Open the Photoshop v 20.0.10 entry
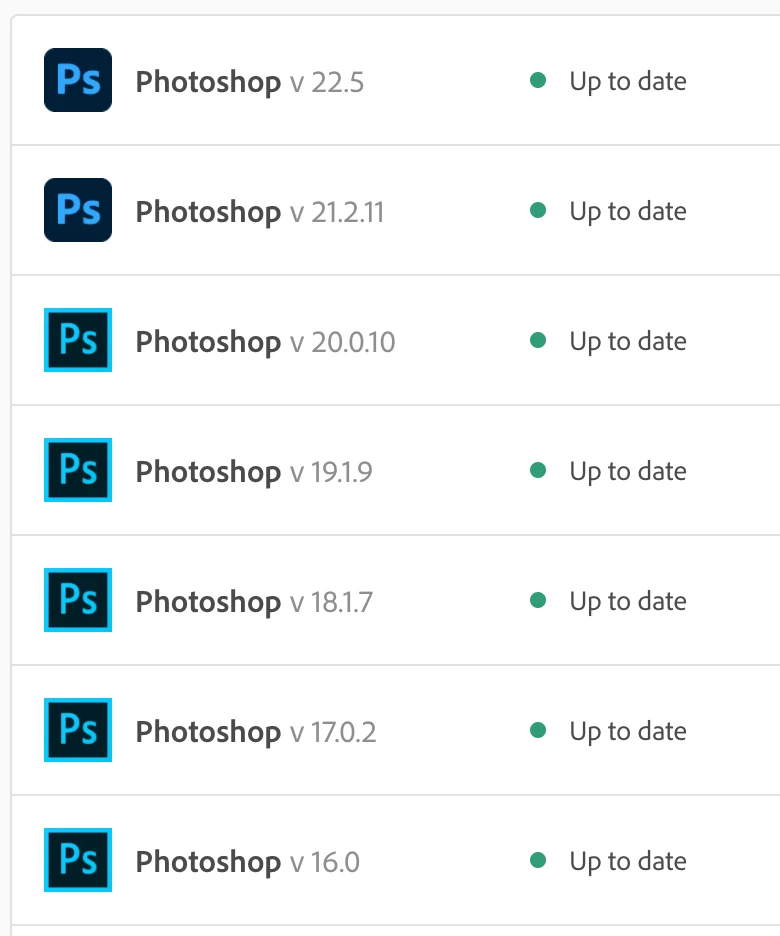 (265, 341)
